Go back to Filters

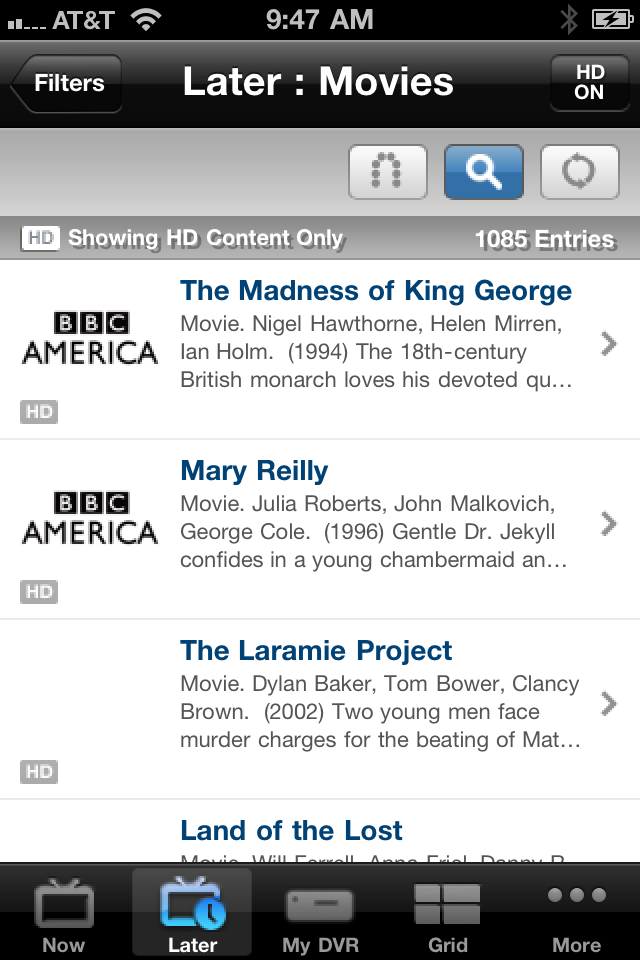pos(67,84)
